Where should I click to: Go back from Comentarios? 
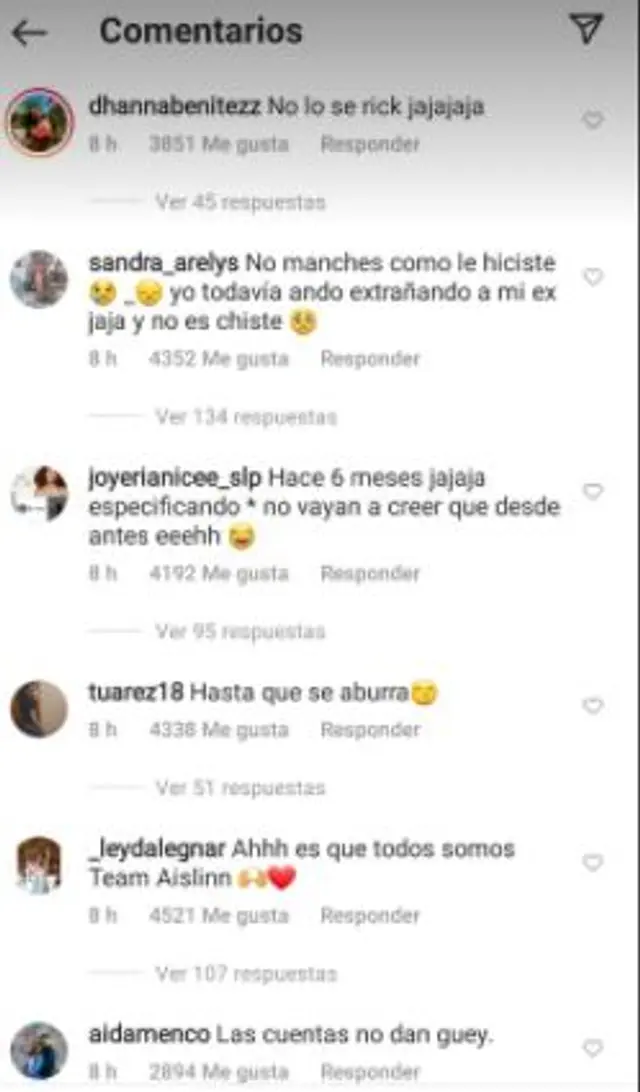pyautogui.click(x=29, y=33)
